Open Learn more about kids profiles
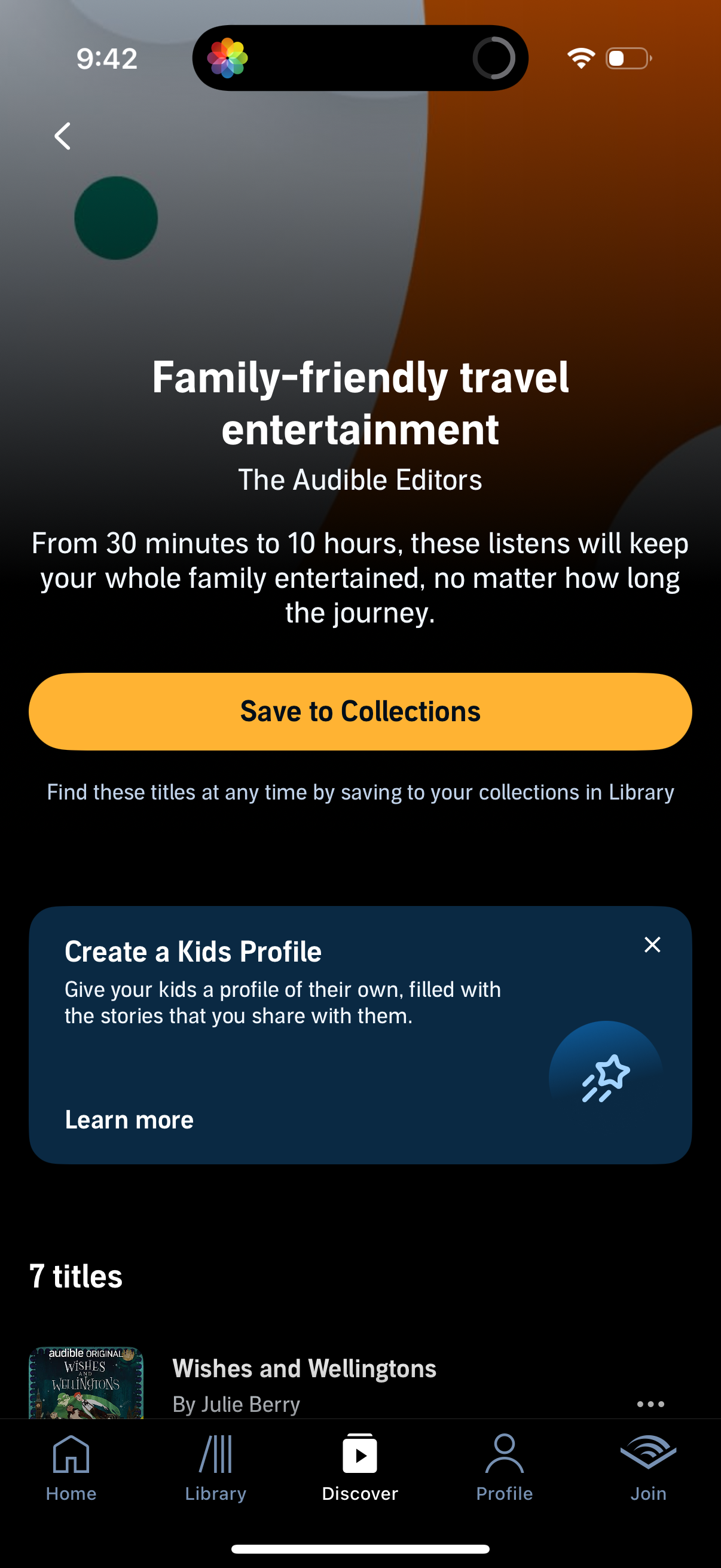This screenshot has height=1568, width=721. pos(129,1120)
